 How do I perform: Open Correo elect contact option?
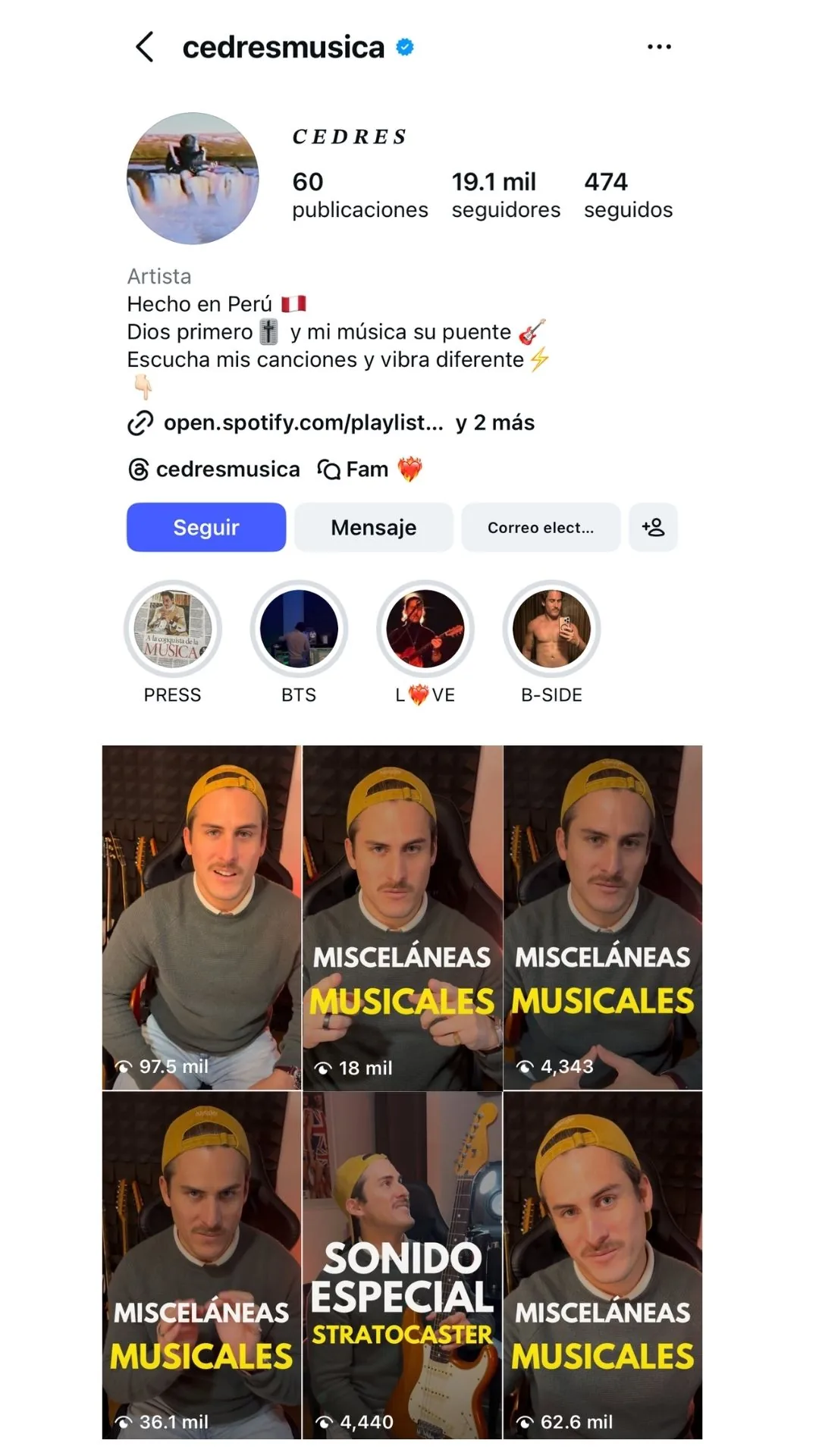tap(540, 527)
